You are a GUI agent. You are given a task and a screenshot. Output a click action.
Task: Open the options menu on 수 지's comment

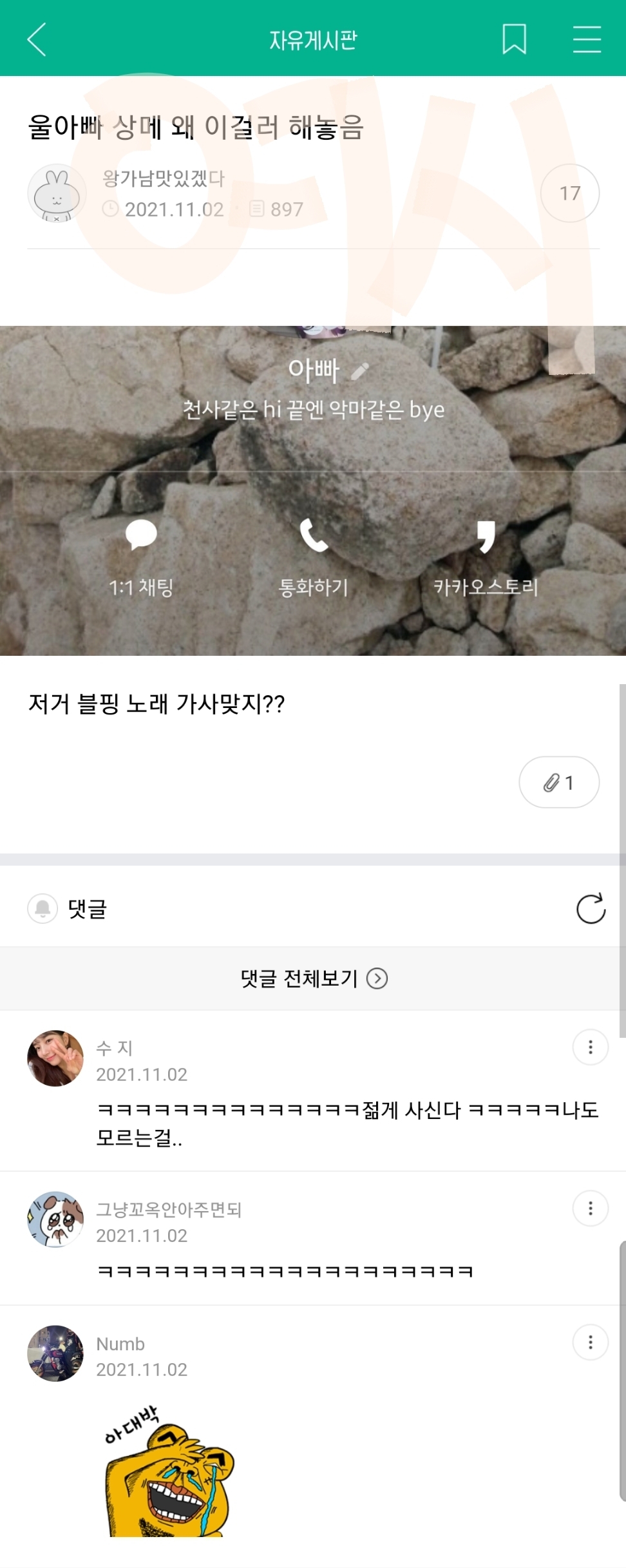coord(590,1047)
